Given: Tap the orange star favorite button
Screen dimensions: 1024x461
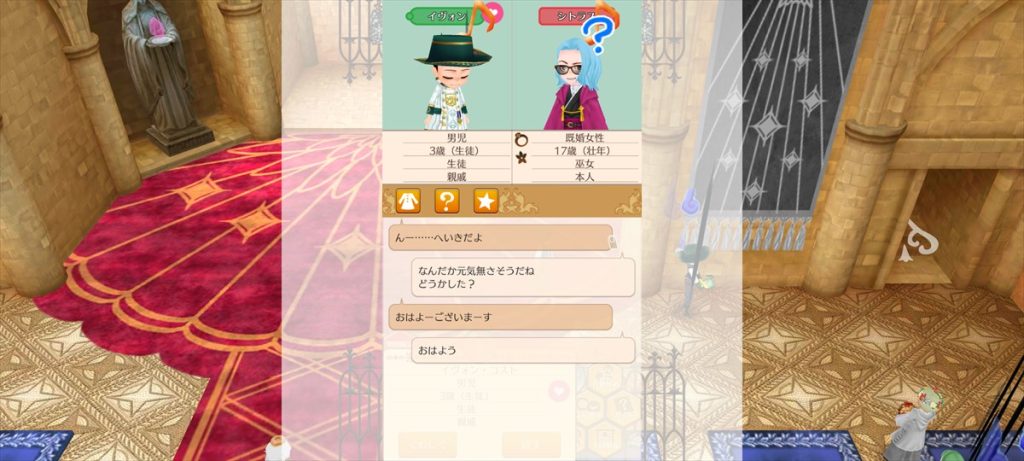Looking at the screenshot, I should pos(485,201).
